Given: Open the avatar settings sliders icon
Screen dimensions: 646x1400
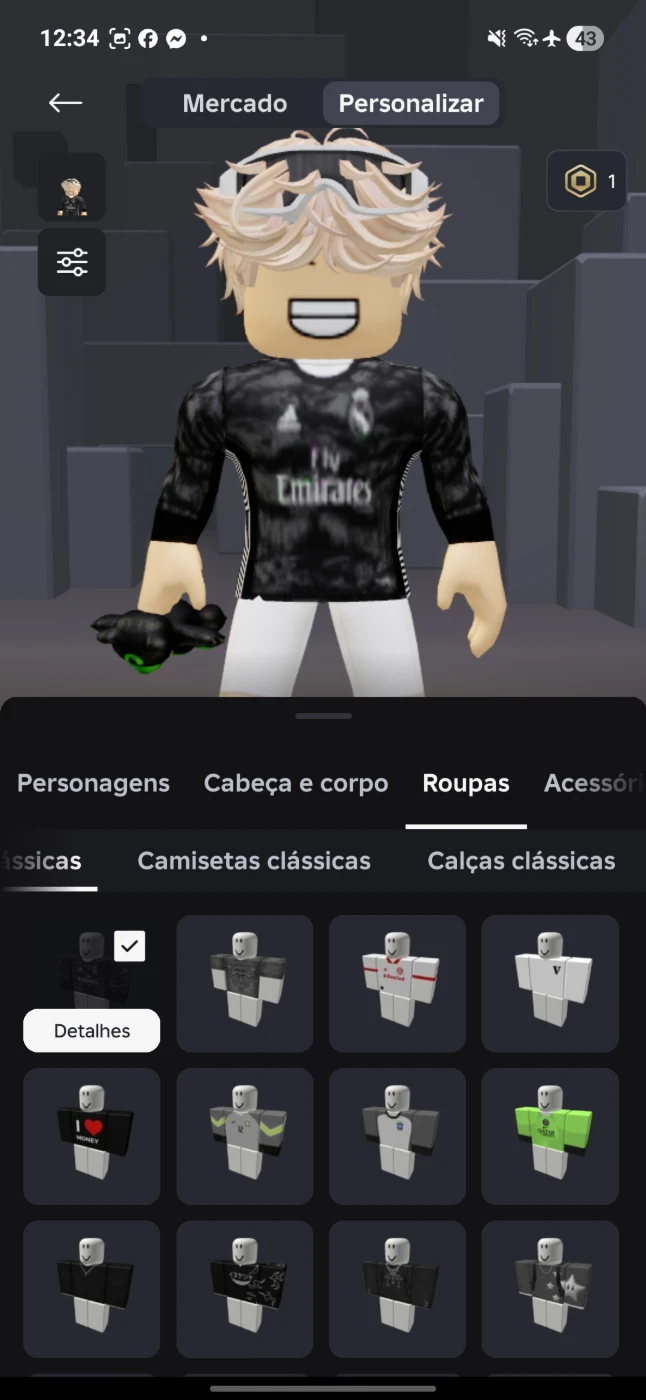Looking at the screenshot, I should click(72, 262).
